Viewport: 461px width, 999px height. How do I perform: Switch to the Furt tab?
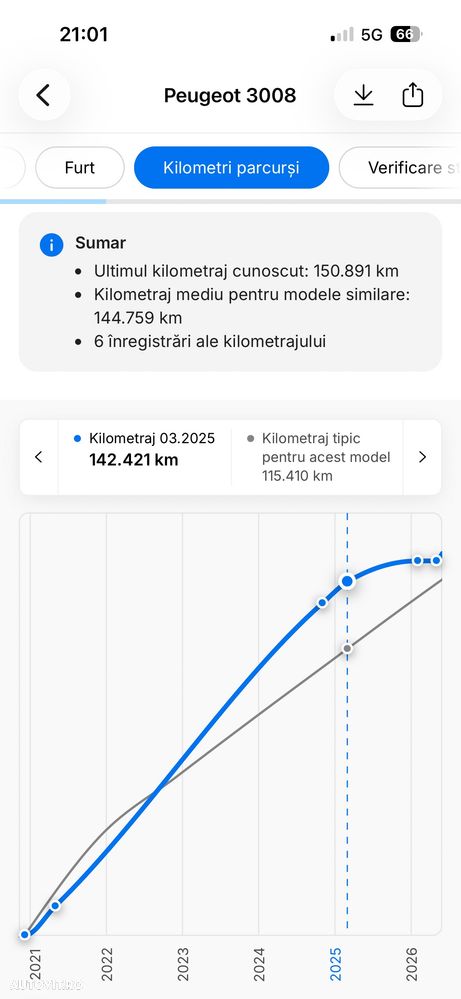pyautogui.click(x=80, y=168)
